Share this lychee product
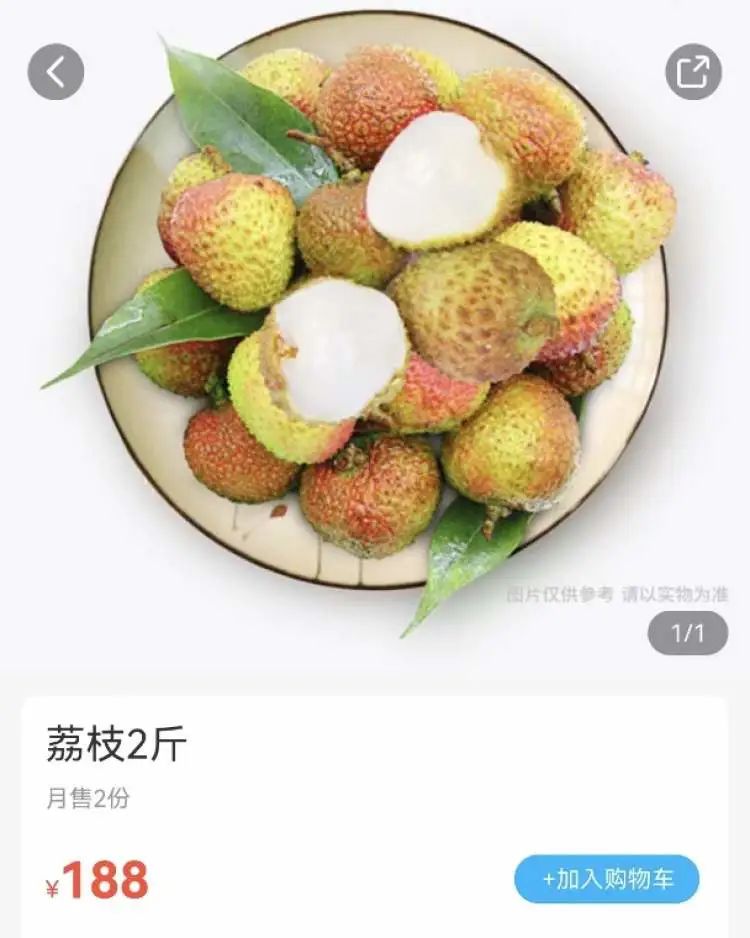 pyautogui.click(x=693, y=72)
